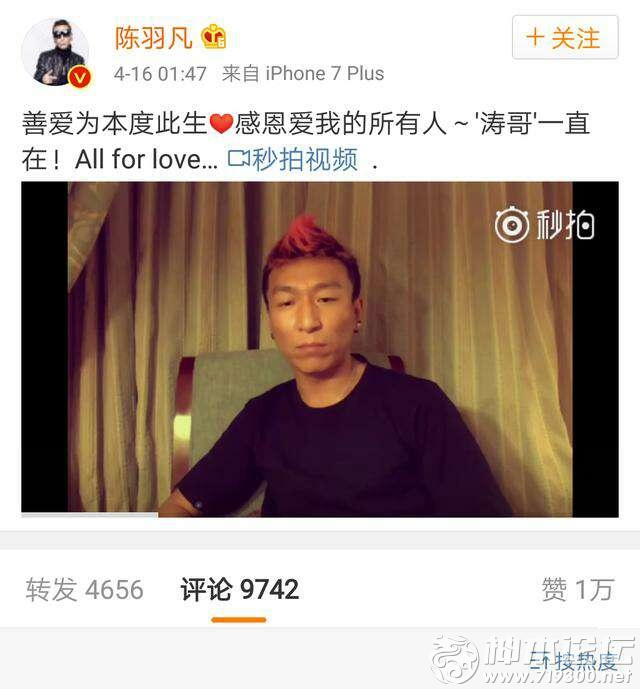Viewport: 640px width, 689px height.
Task: Switch to the 评论 9742 tab
Action: (239, 590)
